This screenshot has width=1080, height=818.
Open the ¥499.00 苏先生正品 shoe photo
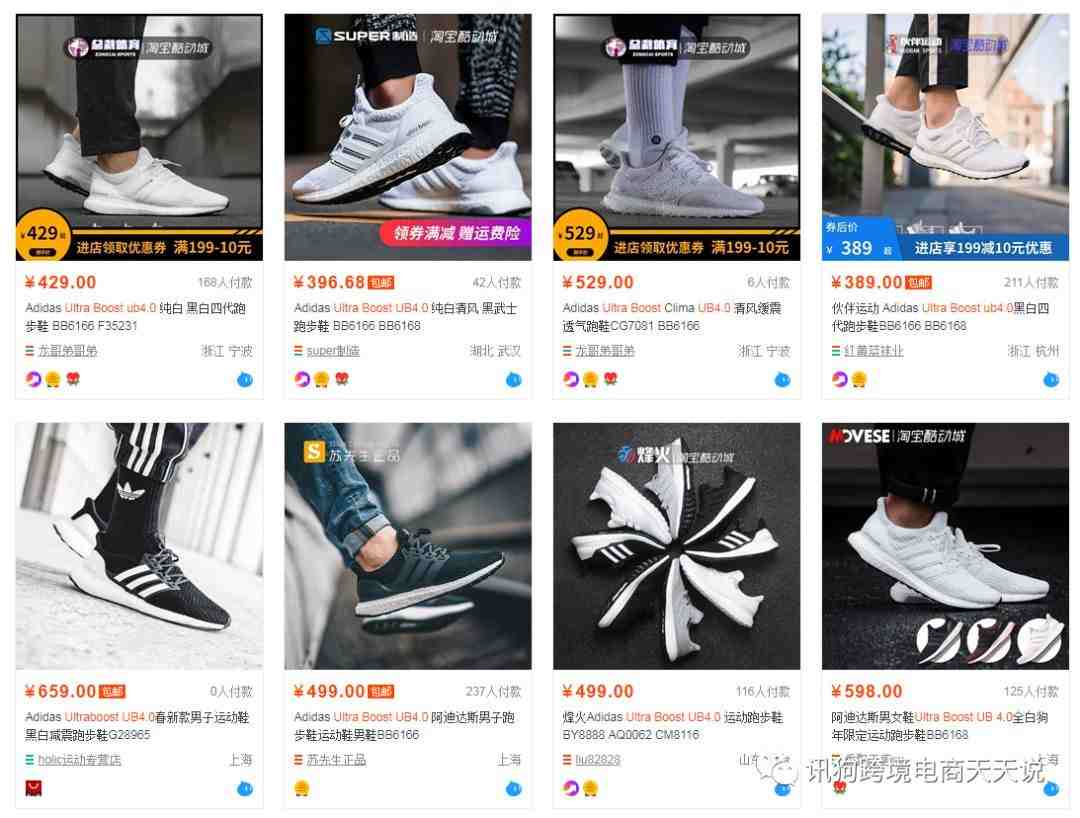click(407, 546)
